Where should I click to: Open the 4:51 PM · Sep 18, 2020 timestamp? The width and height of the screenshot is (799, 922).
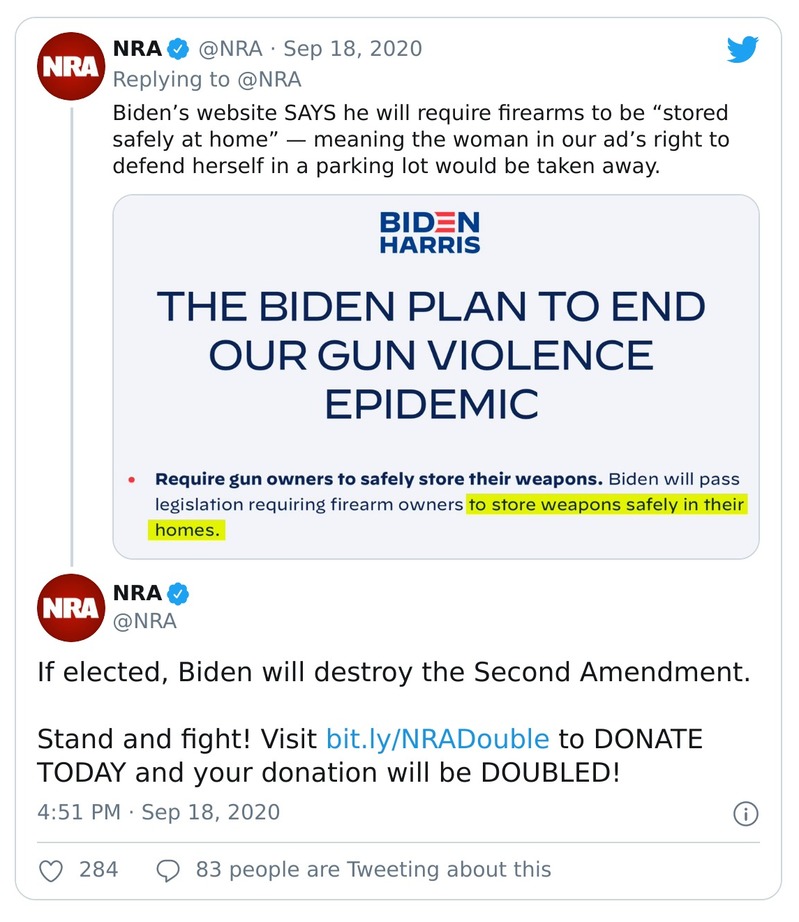click(x=158, y=812)
